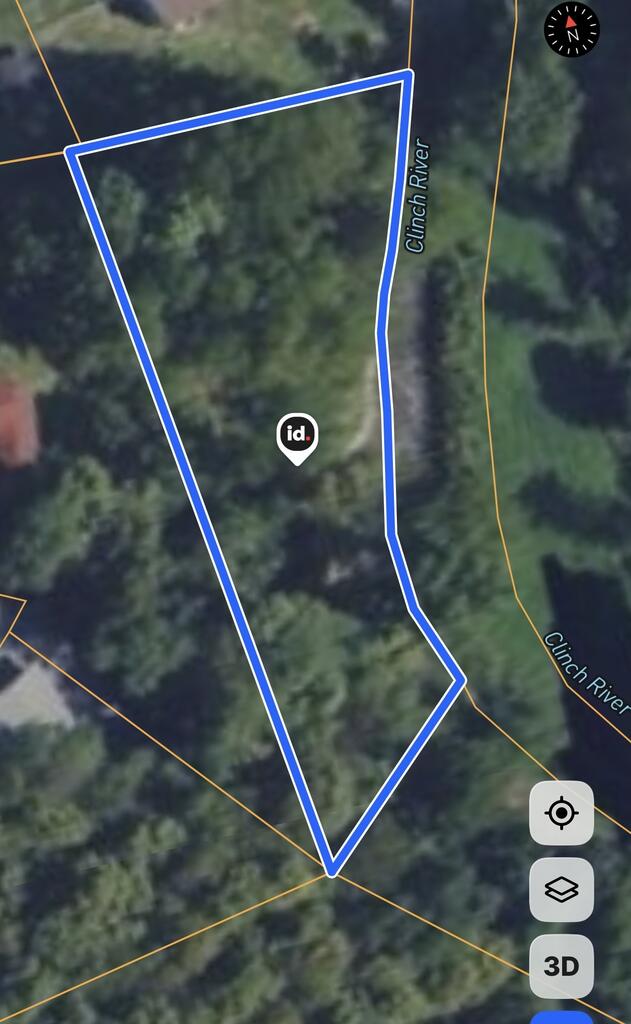Tap the id. parcel pin marker

(x=297, y=439)
